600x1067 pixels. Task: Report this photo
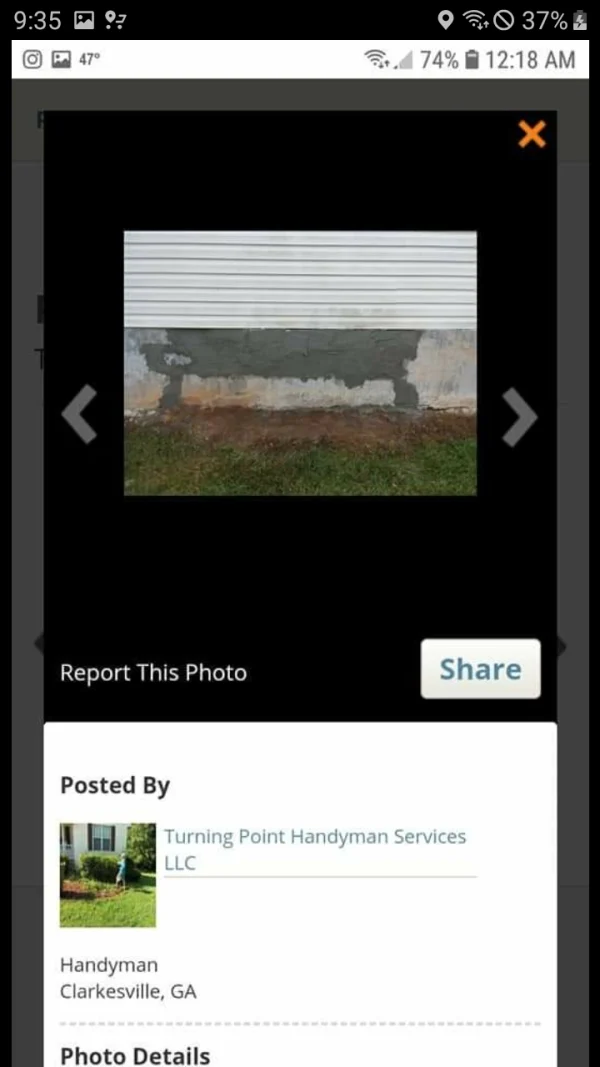[153, 673]
